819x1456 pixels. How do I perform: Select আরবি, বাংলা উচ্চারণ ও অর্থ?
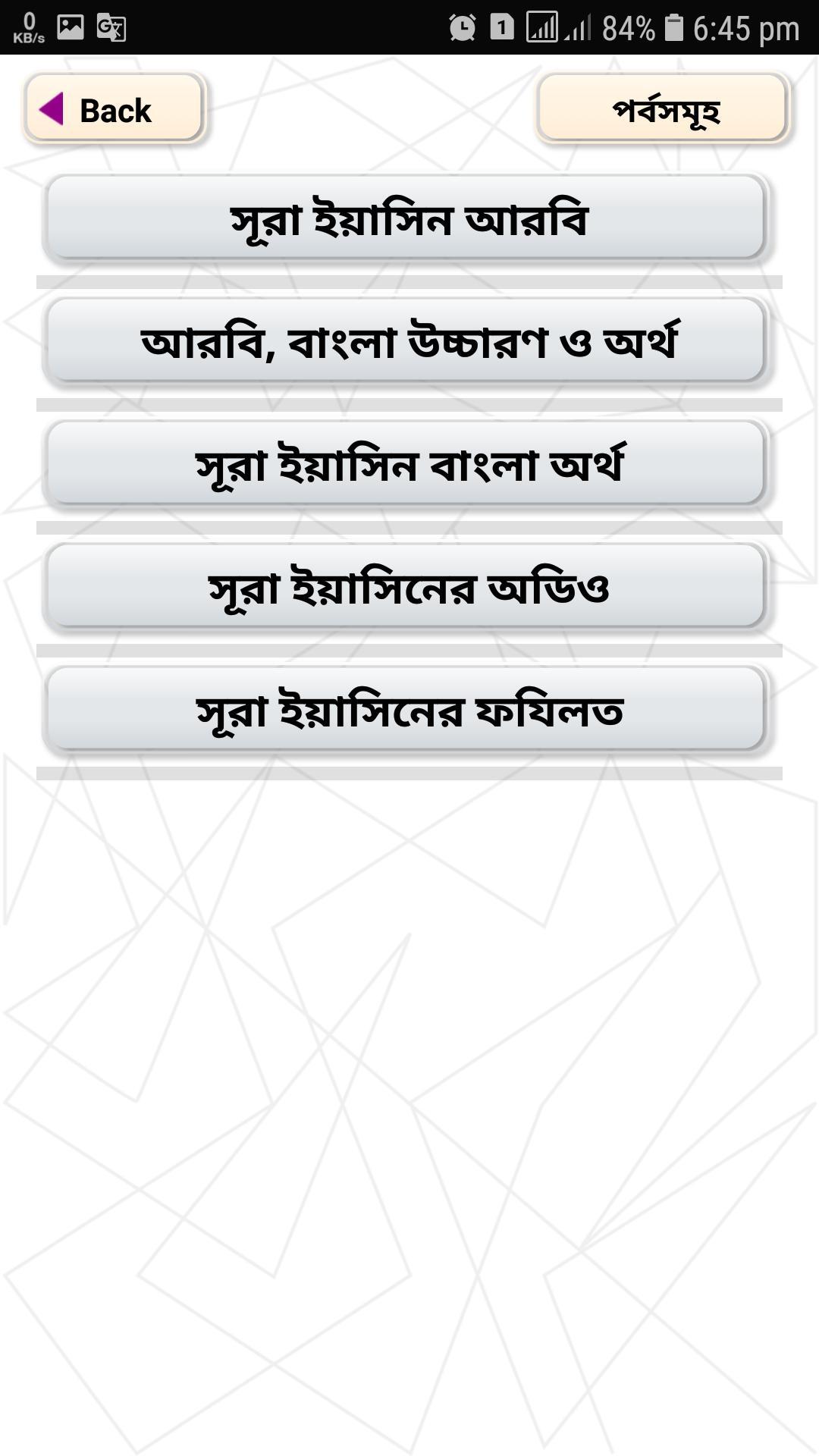tap(407, 341)
